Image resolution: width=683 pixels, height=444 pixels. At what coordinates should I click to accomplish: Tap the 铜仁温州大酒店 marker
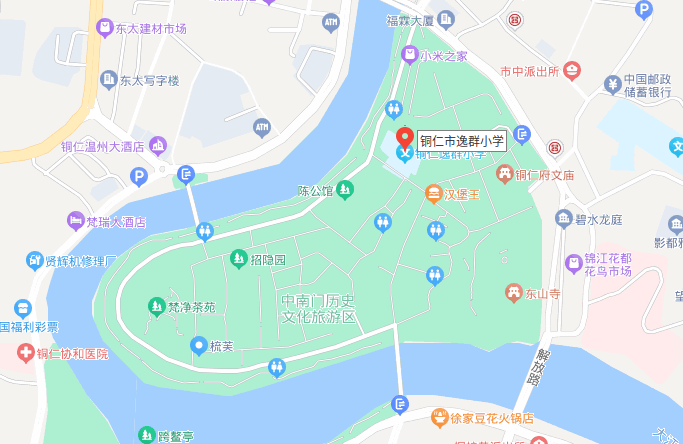tap(158, 147)
